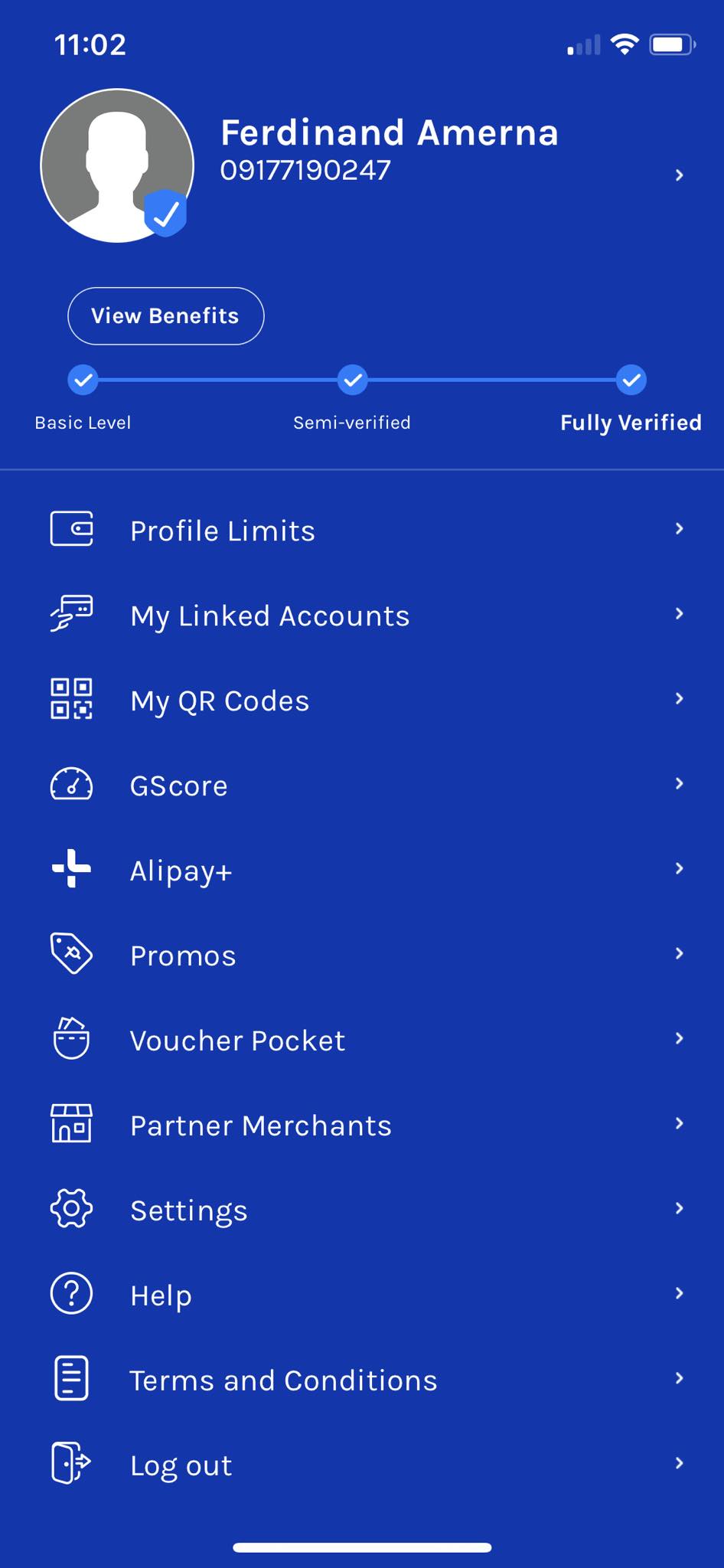Screen dimensions: 724x1568
Task: Open Ferdinand Amerna's profile details
Action: (389, 149)
